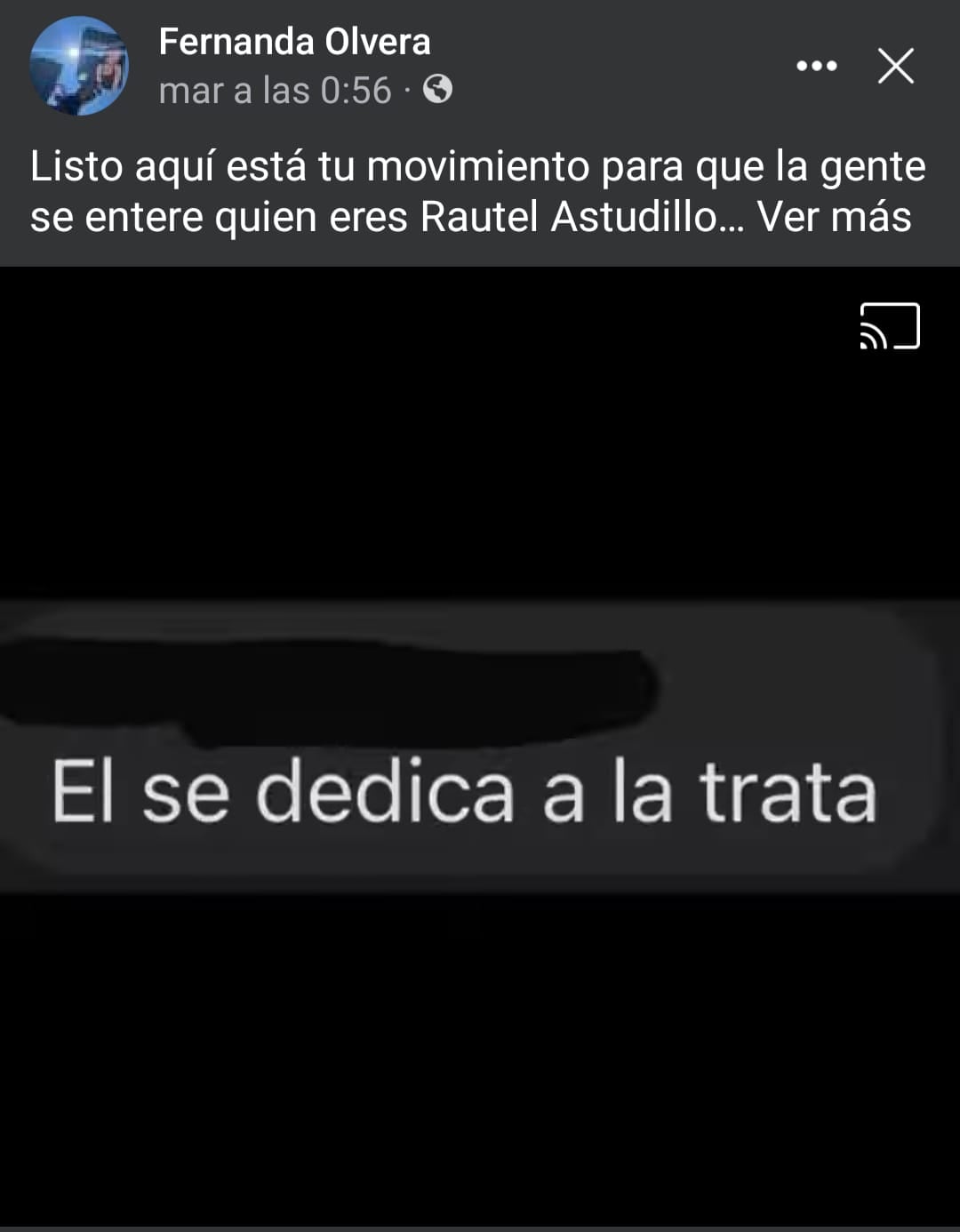Close the video viewer
The width and height of the screenshot is (960, 1232).
(895, 66)
